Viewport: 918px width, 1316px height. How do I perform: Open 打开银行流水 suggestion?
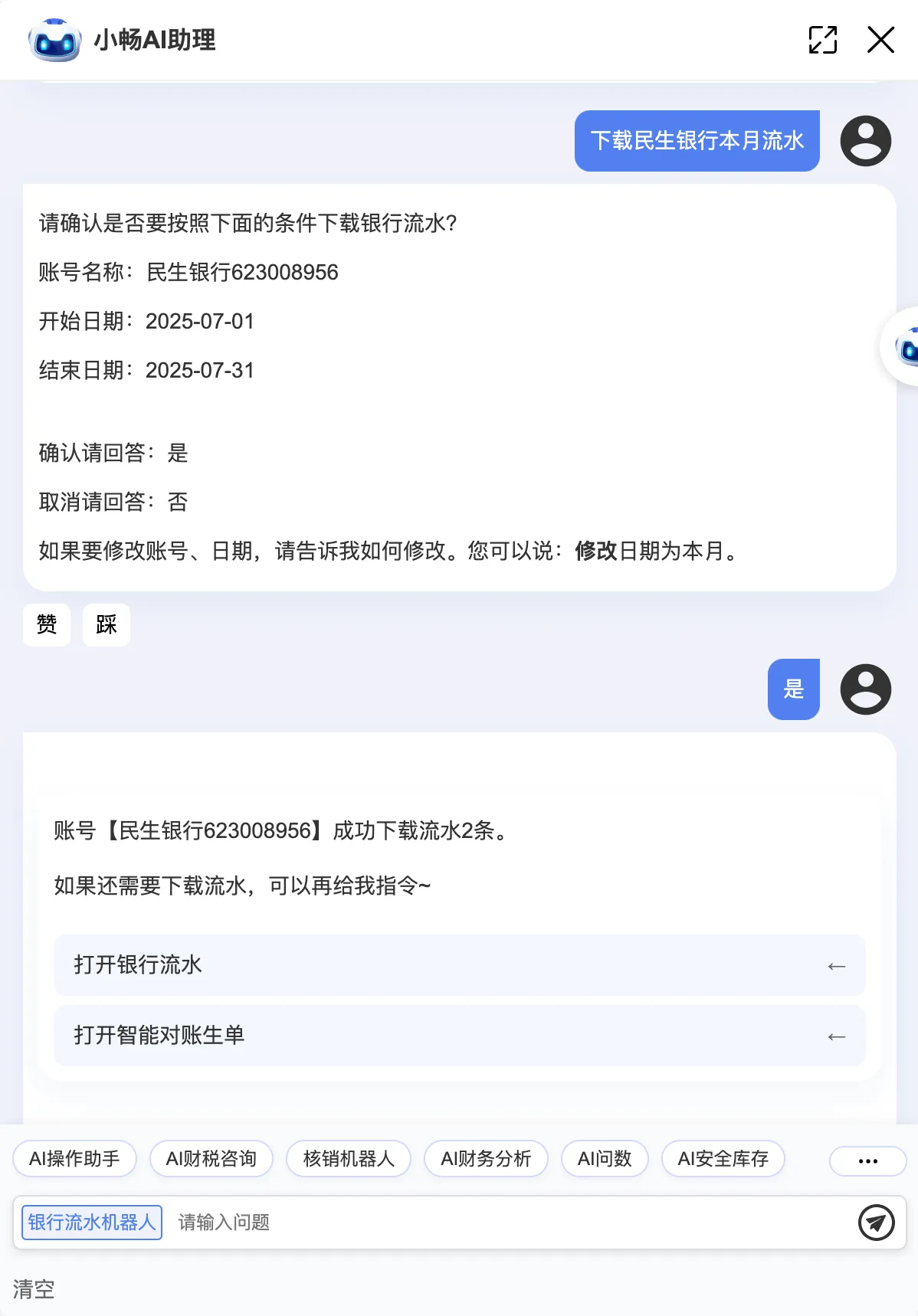click(x=459, y=965)
